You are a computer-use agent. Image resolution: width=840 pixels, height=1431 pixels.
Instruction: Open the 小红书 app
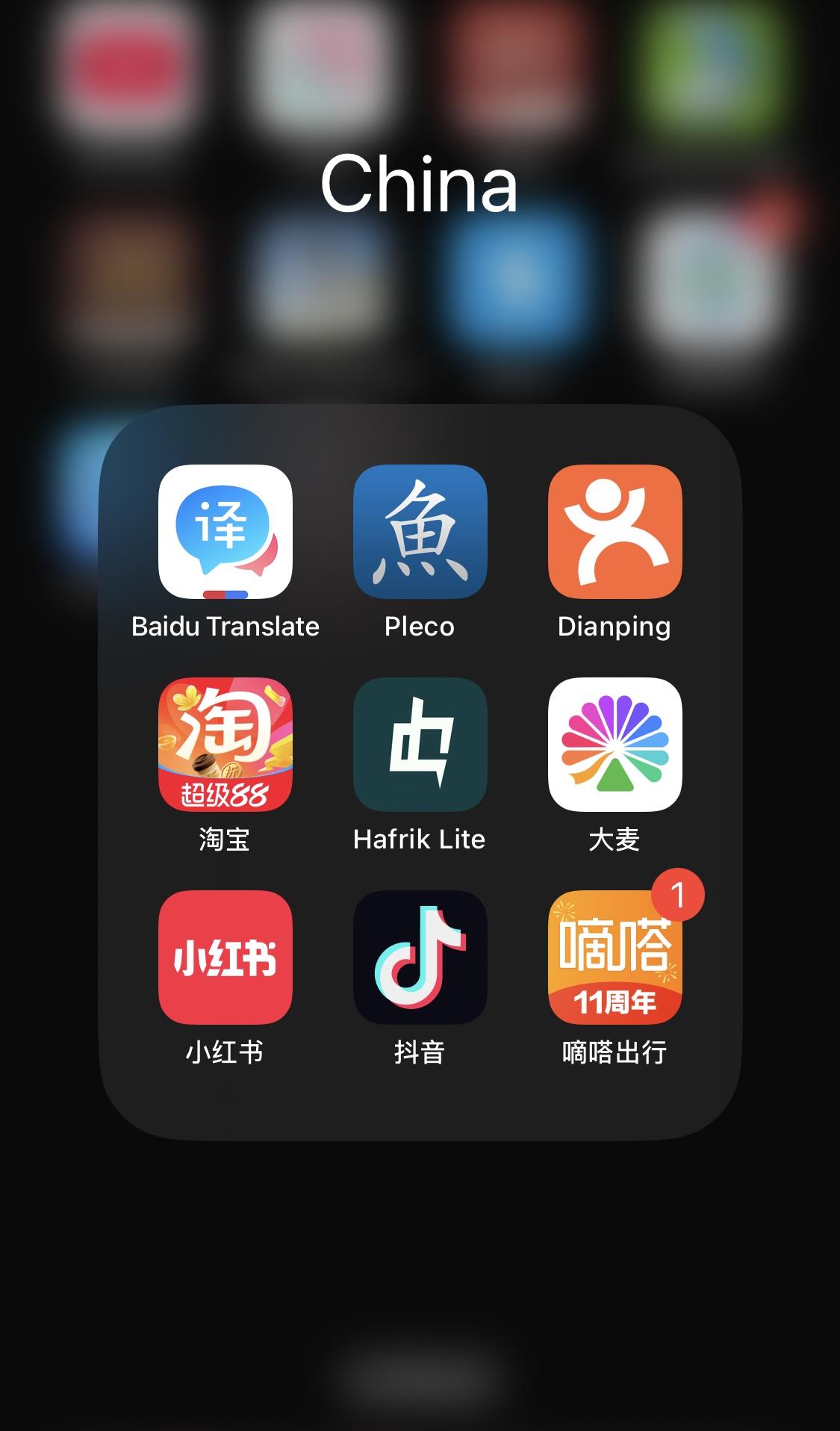point(225,957)
